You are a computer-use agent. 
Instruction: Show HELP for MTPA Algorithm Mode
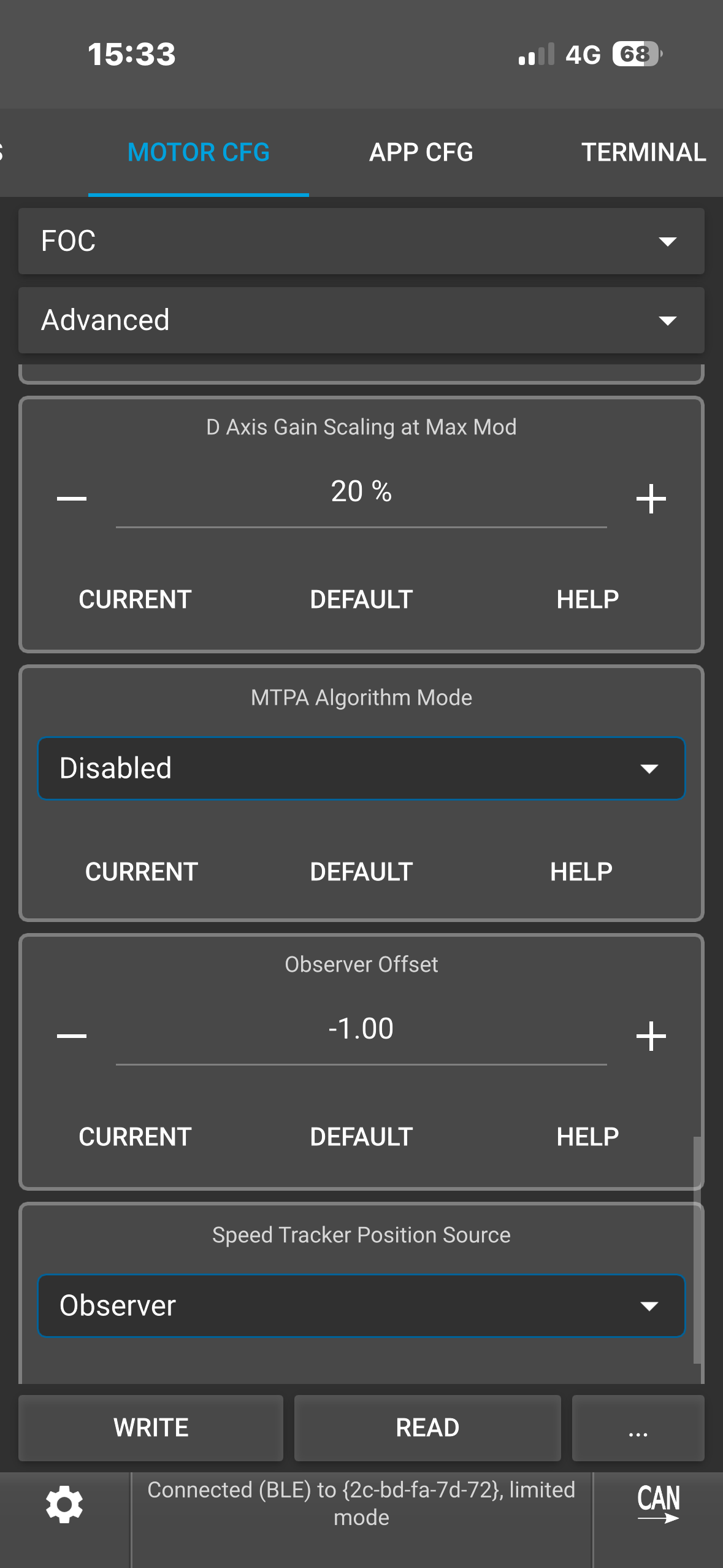[581, 872]
